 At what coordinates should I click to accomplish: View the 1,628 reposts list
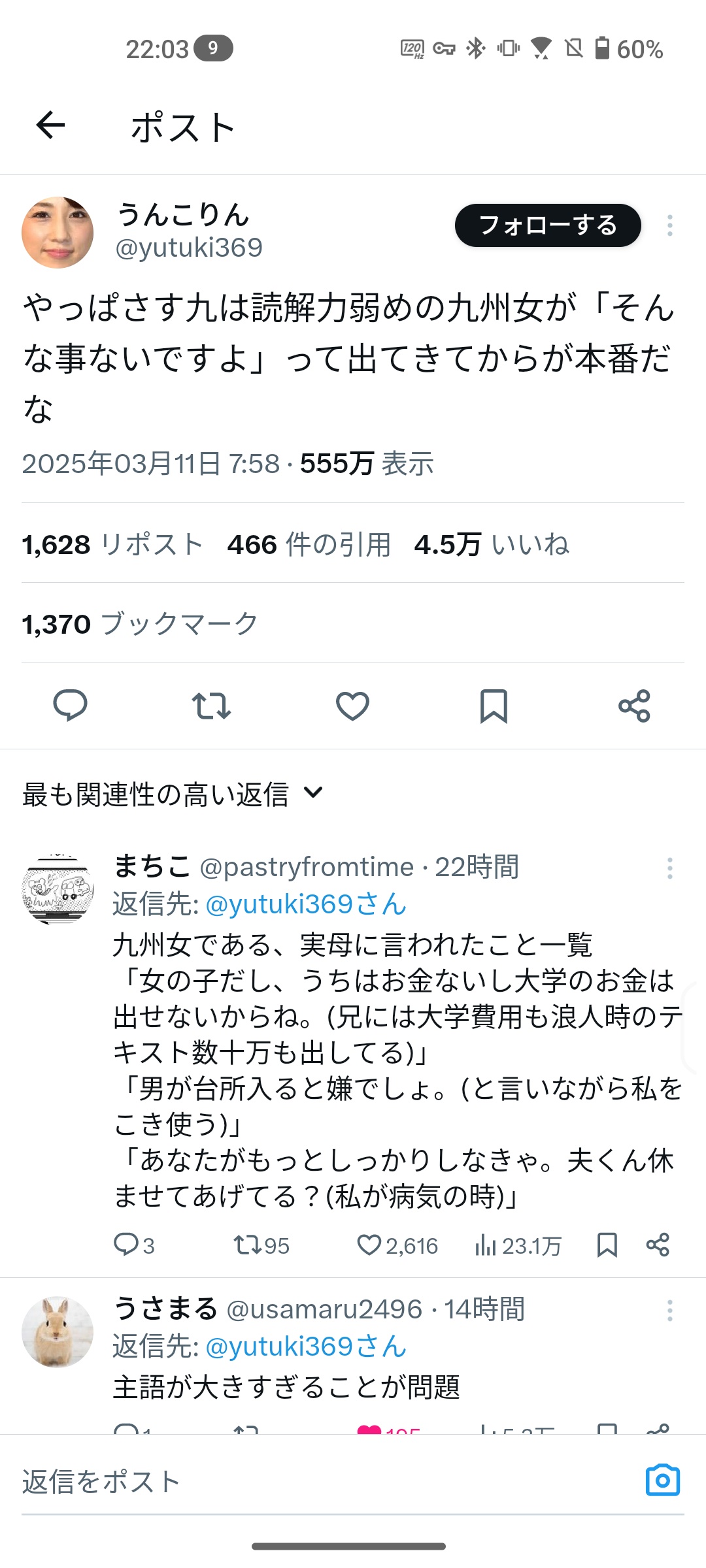112,544
